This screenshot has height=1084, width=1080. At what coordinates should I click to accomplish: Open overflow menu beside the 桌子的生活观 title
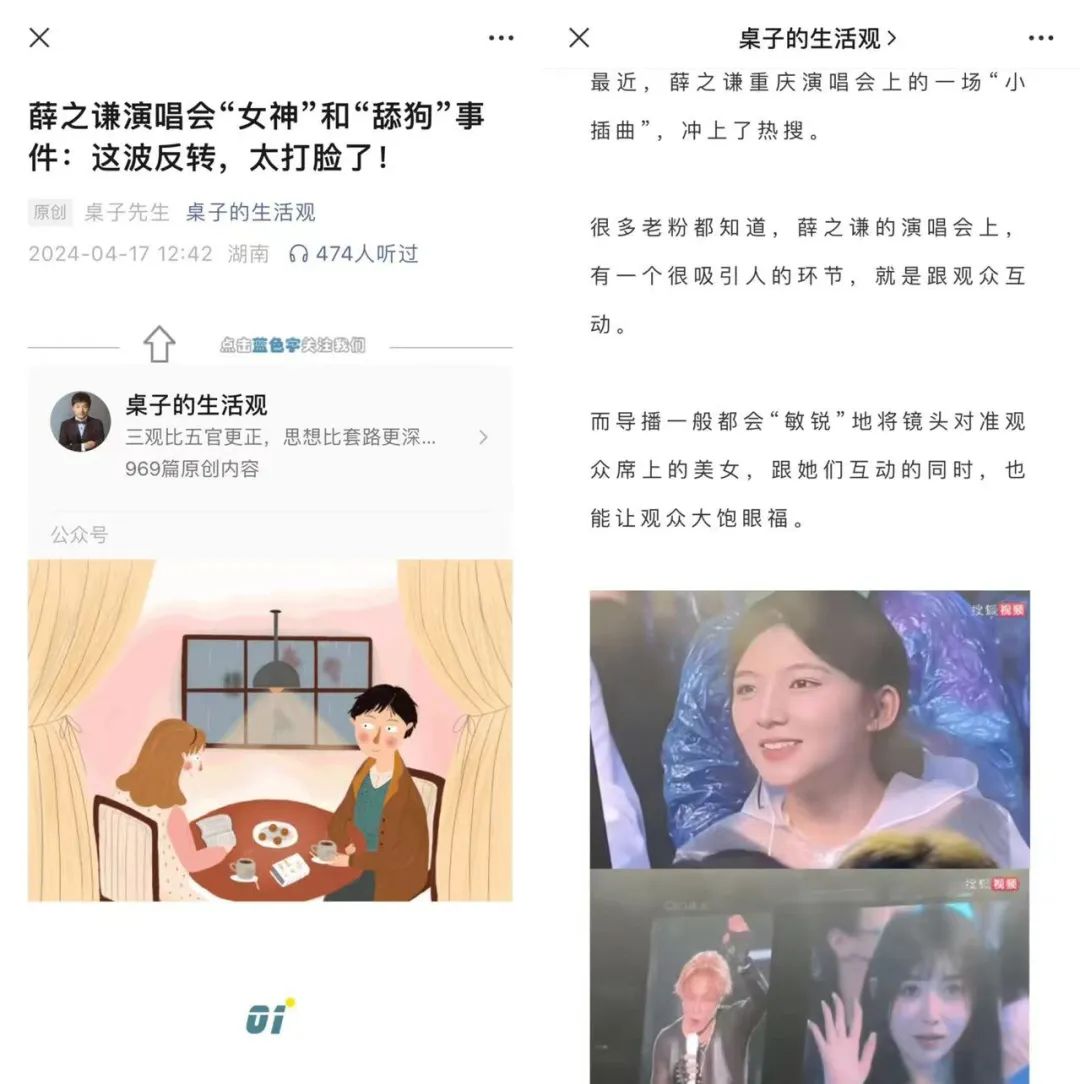(x=1041, y=38)
